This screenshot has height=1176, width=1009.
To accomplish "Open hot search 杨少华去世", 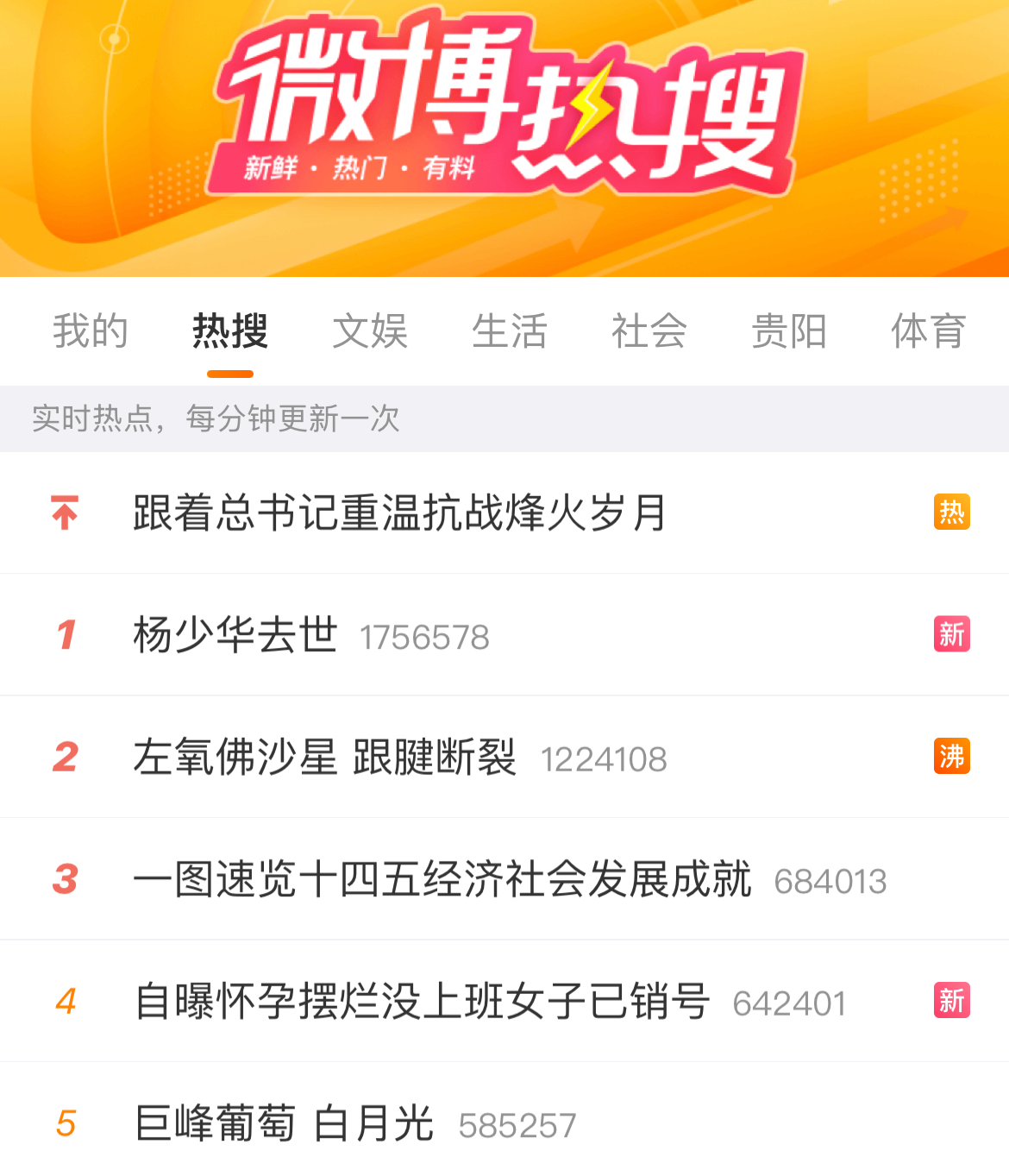I will [x=235, y=635].
